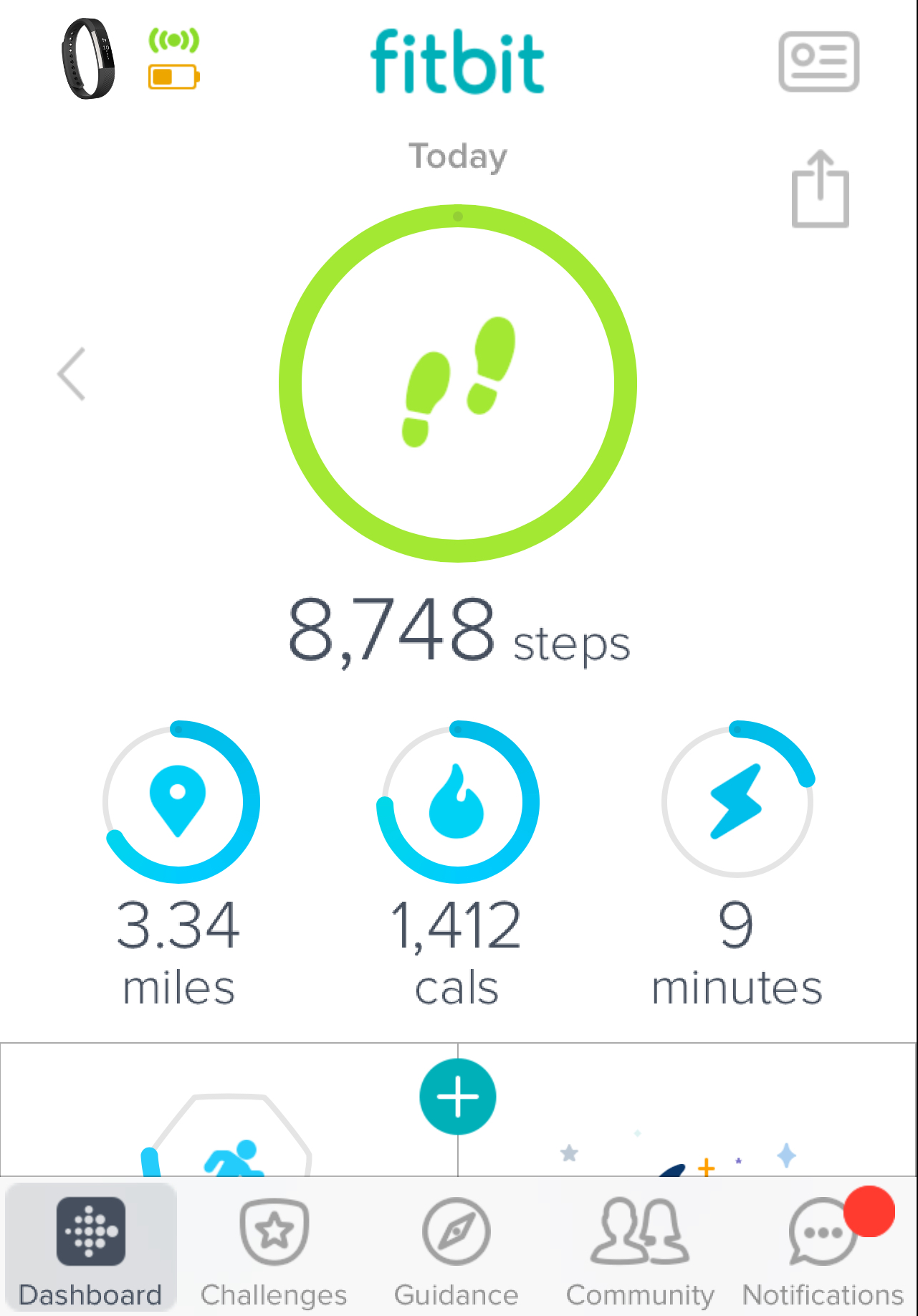Open the steps progress ring details
Screen dimensions: 918x1316
[458, 383]
